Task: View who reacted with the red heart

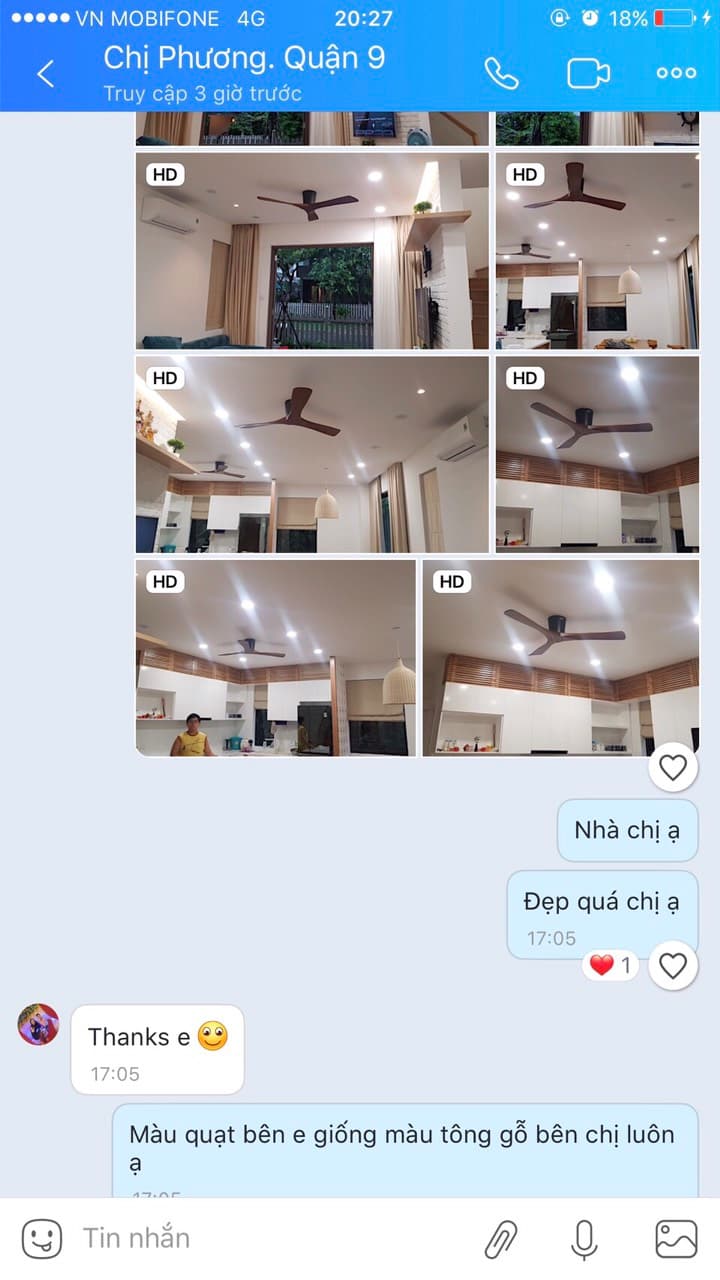Action: 610,965
